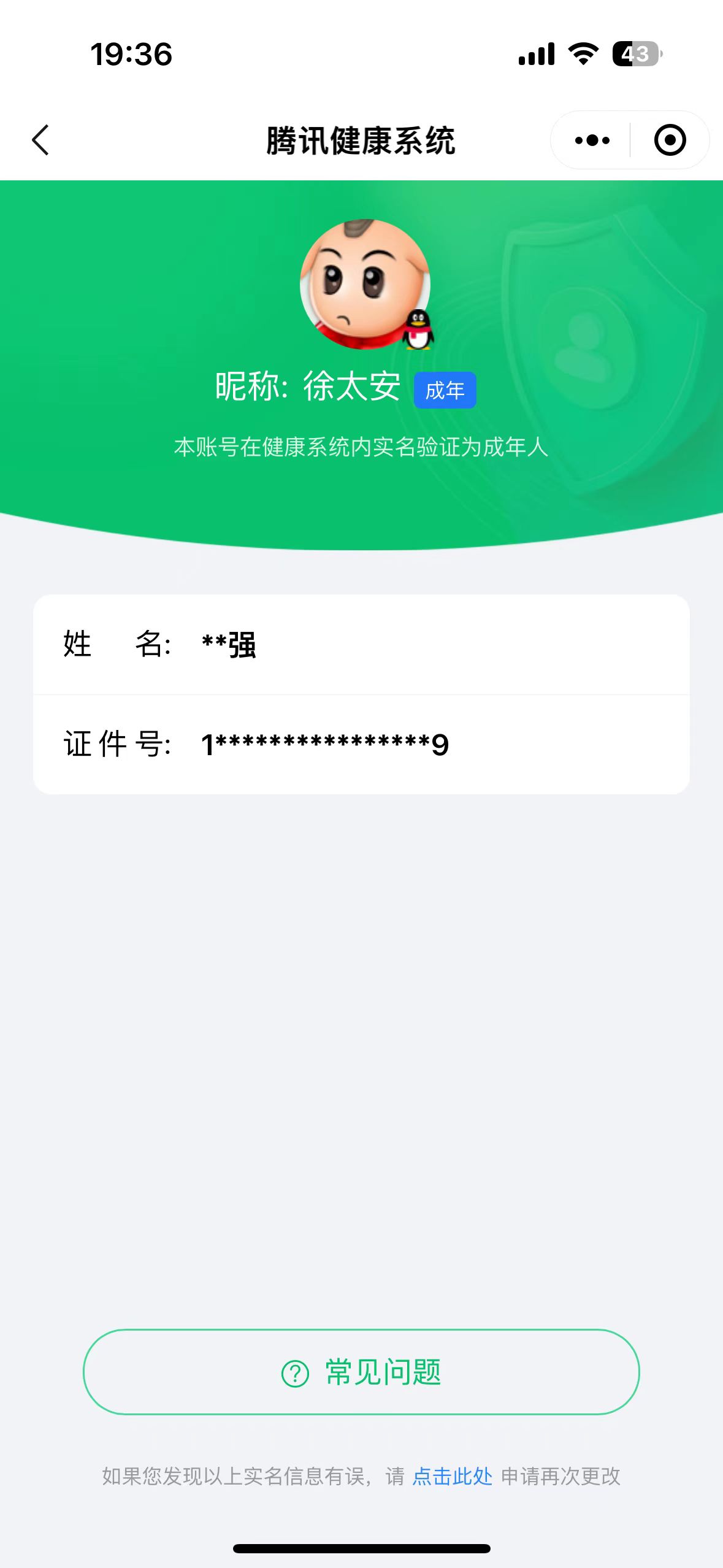The image size is (723, 1568).
Task: Open the 常见问题 FAQ button
Action: [361, 1372]
